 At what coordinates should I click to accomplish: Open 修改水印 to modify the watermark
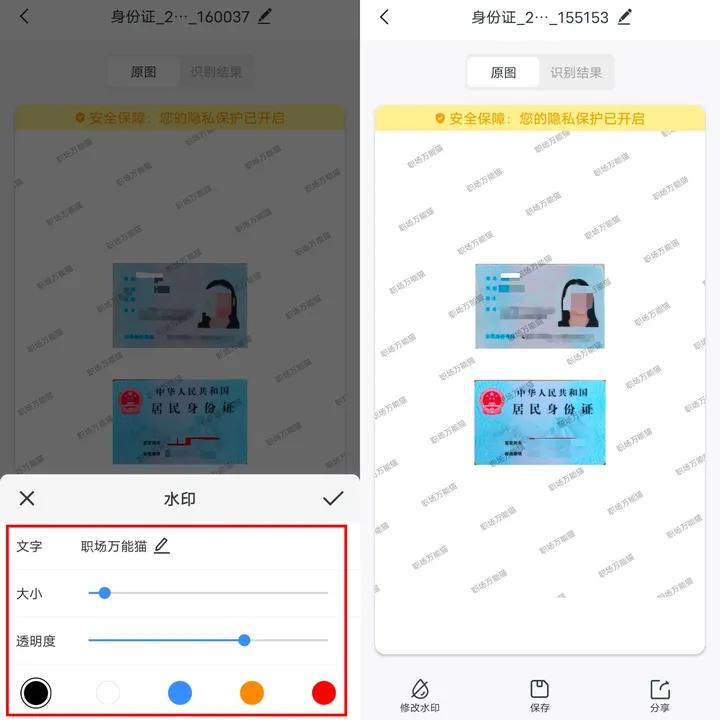point(420,695)
